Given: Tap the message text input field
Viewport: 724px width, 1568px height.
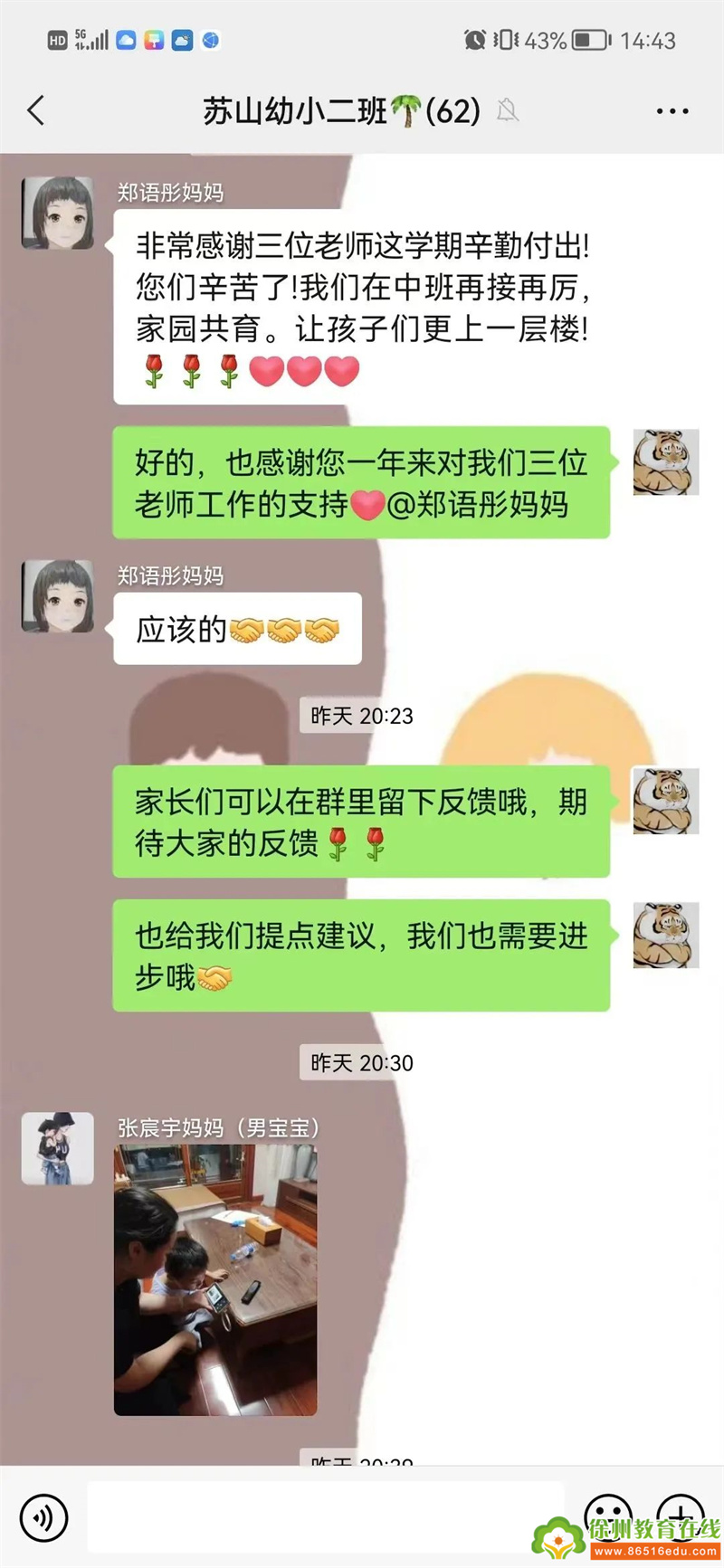Looking at the screenshot, I should (x=326, y=1517).
